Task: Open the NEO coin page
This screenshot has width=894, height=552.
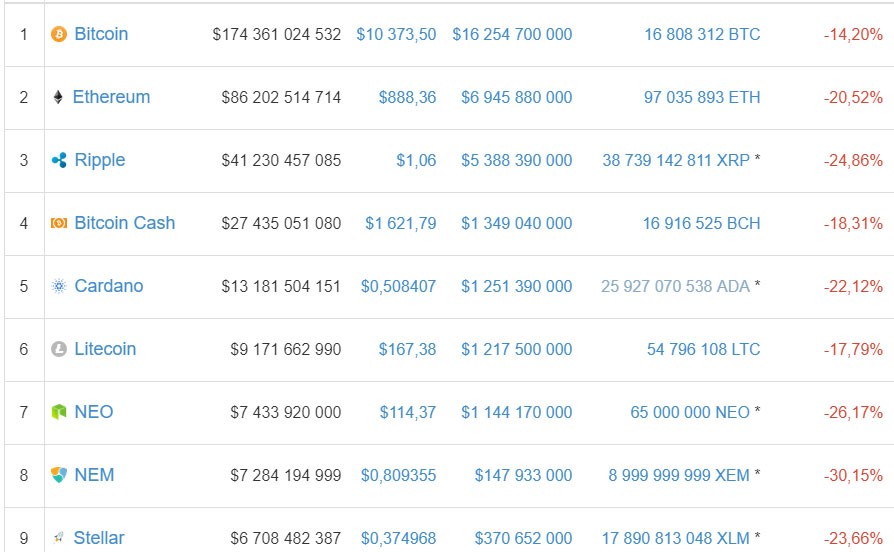Action: pyautogui.click(x=94, y=412)
